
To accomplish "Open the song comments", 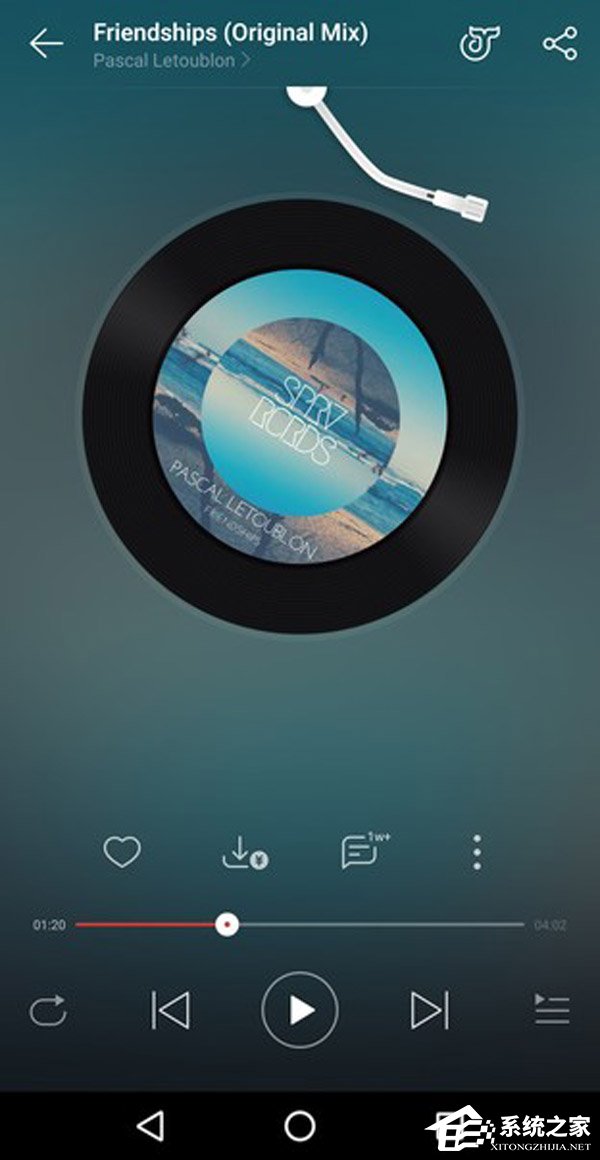I will pos(360,853).
